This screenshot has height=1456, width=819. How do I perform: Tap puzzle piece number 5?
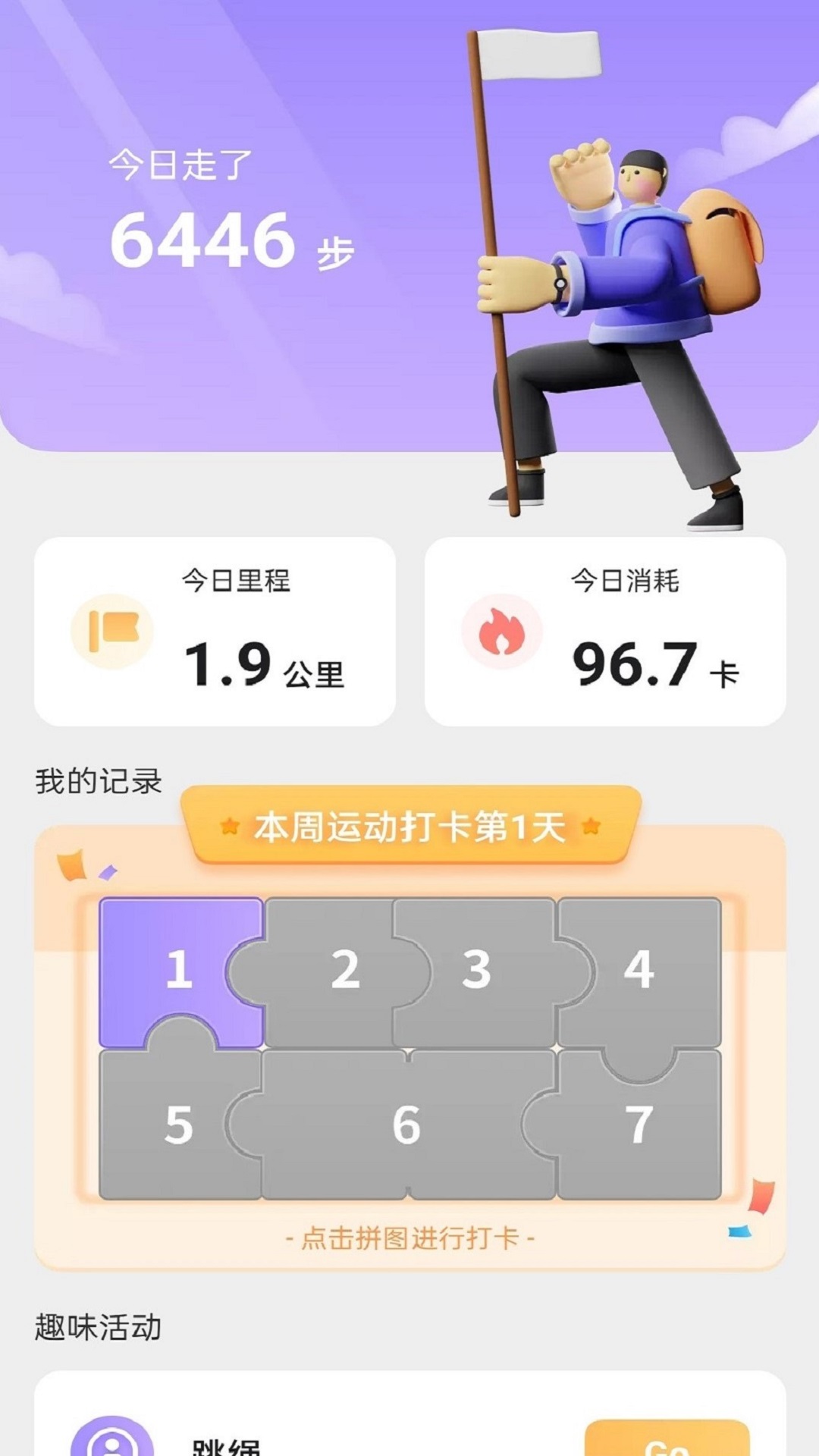(x=179, y=1125)
